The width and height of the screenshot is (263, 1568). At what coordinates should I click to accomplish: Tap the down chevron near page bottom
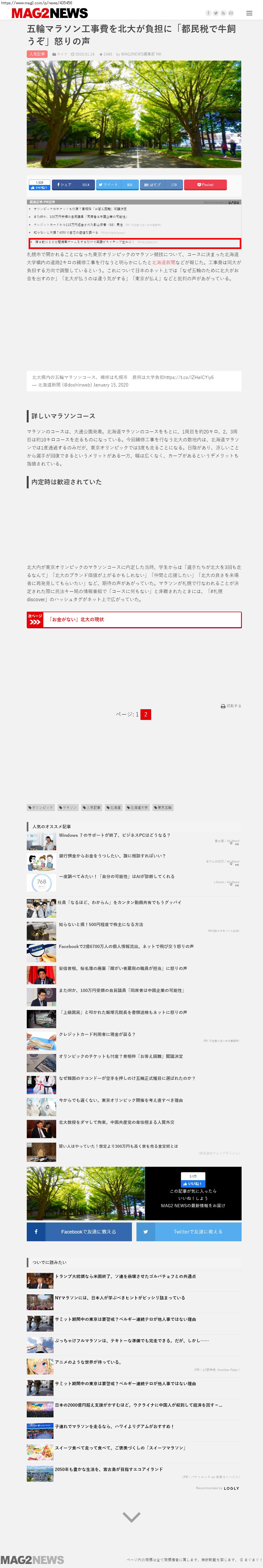tap(131, 1517)
